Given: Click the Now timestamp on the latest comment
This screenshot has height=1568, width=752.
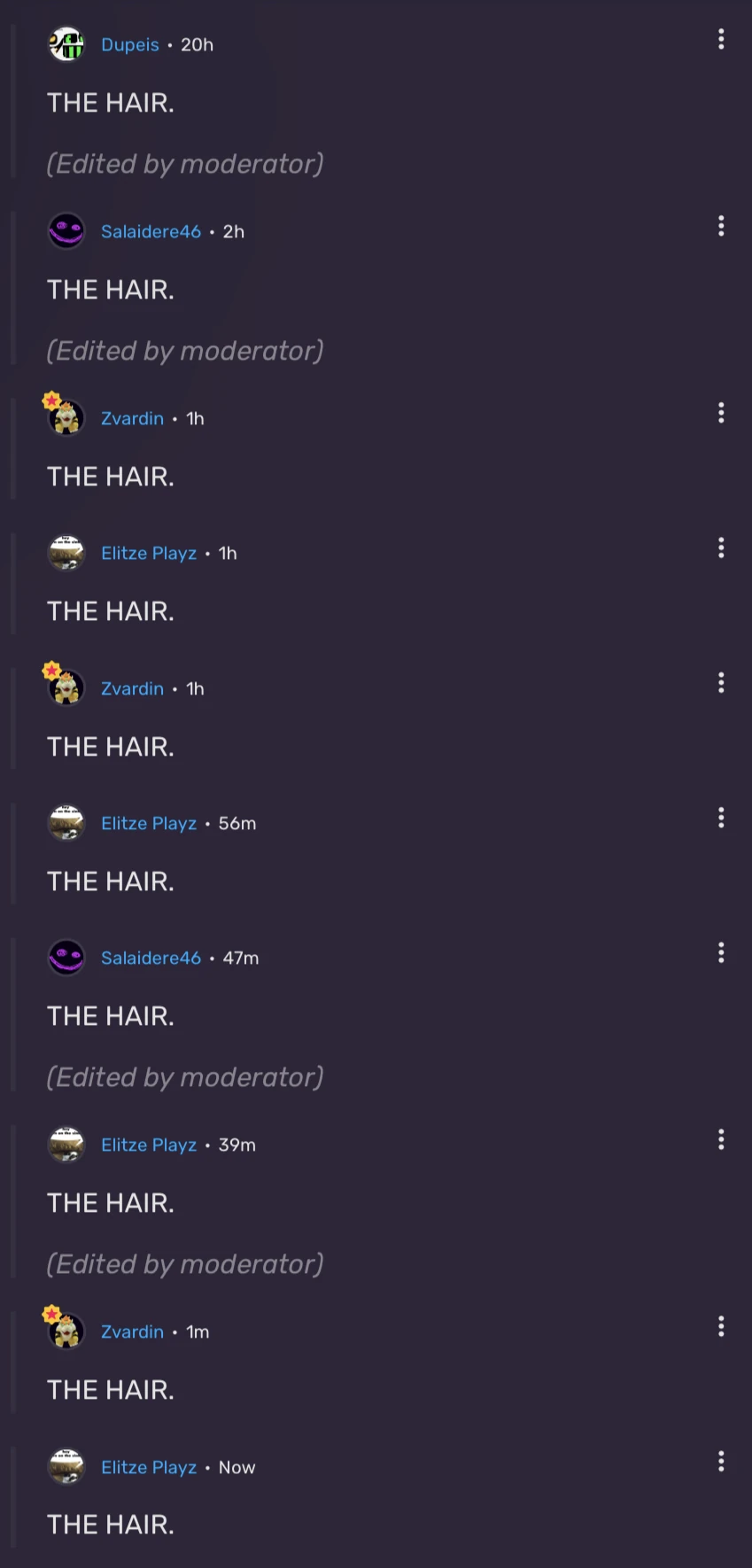Looking at the screenshot, I should tap(236, 1466).
